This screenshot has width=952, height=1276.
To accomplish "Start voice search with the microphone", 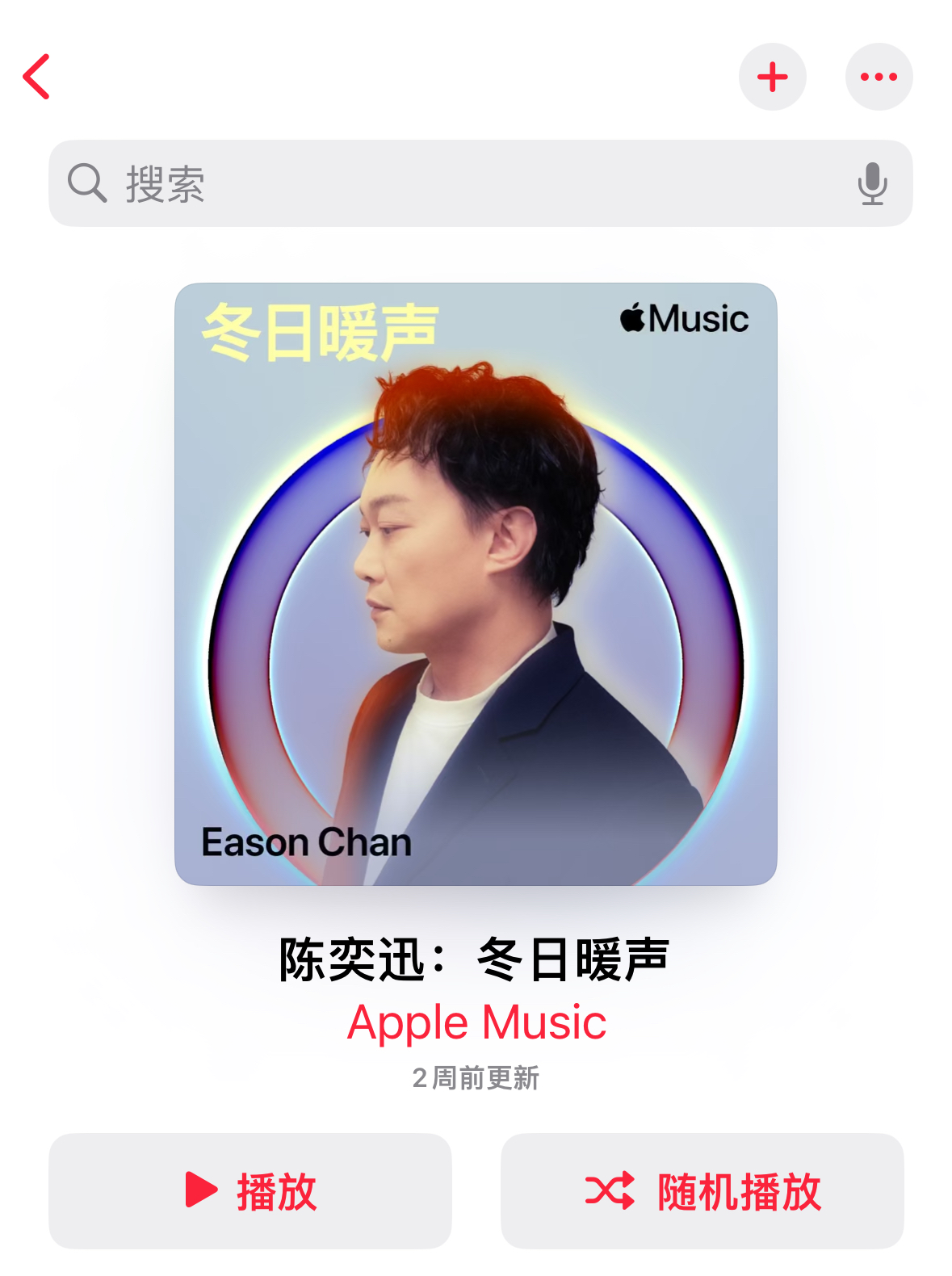I will point(872,183).
